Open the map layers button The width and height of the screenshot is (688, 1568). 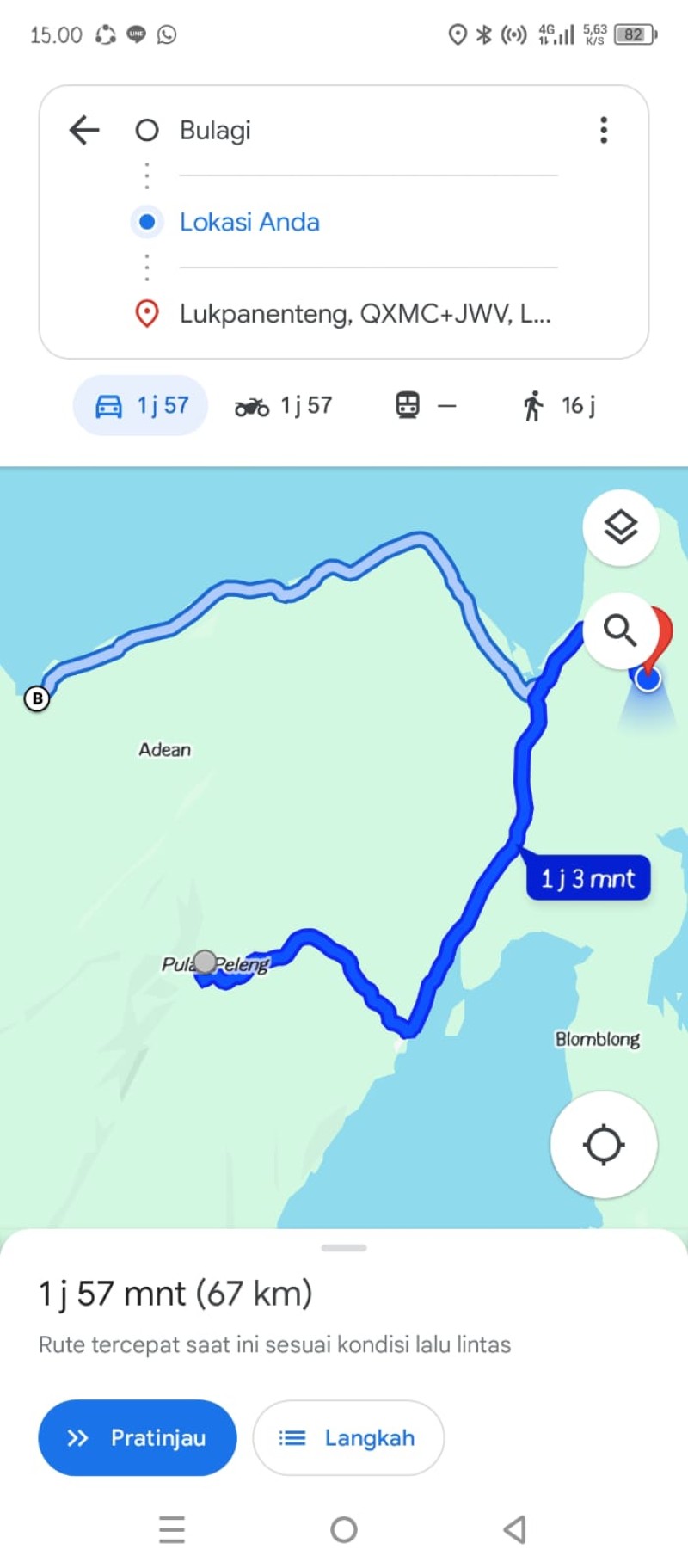point(621,527)
